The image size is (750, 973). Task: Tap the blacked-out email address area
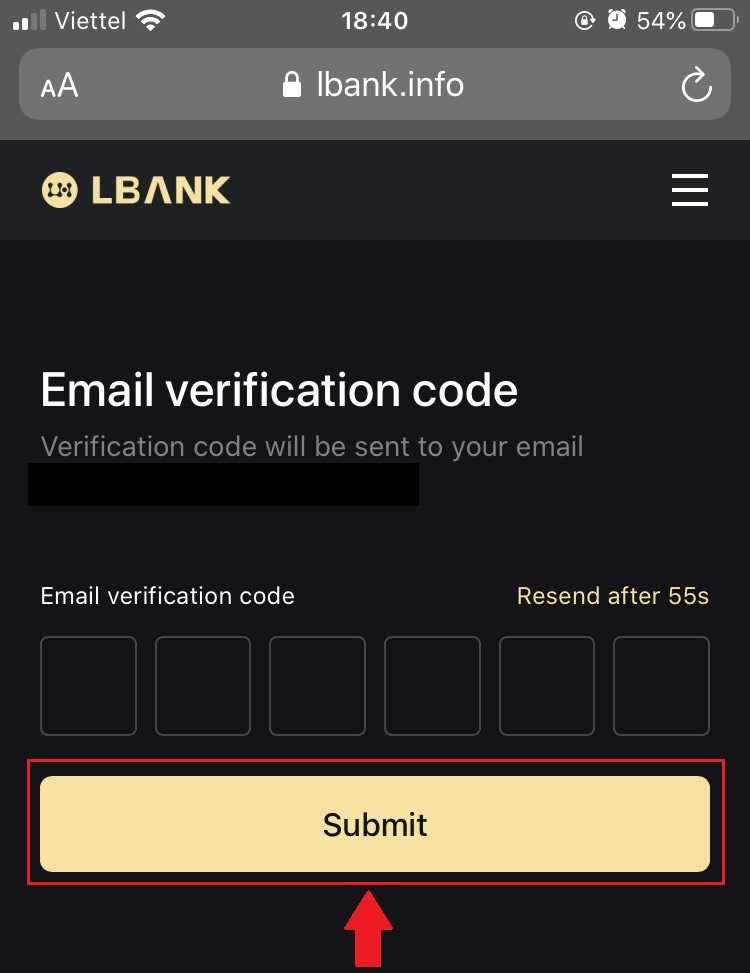coord(223,486)
